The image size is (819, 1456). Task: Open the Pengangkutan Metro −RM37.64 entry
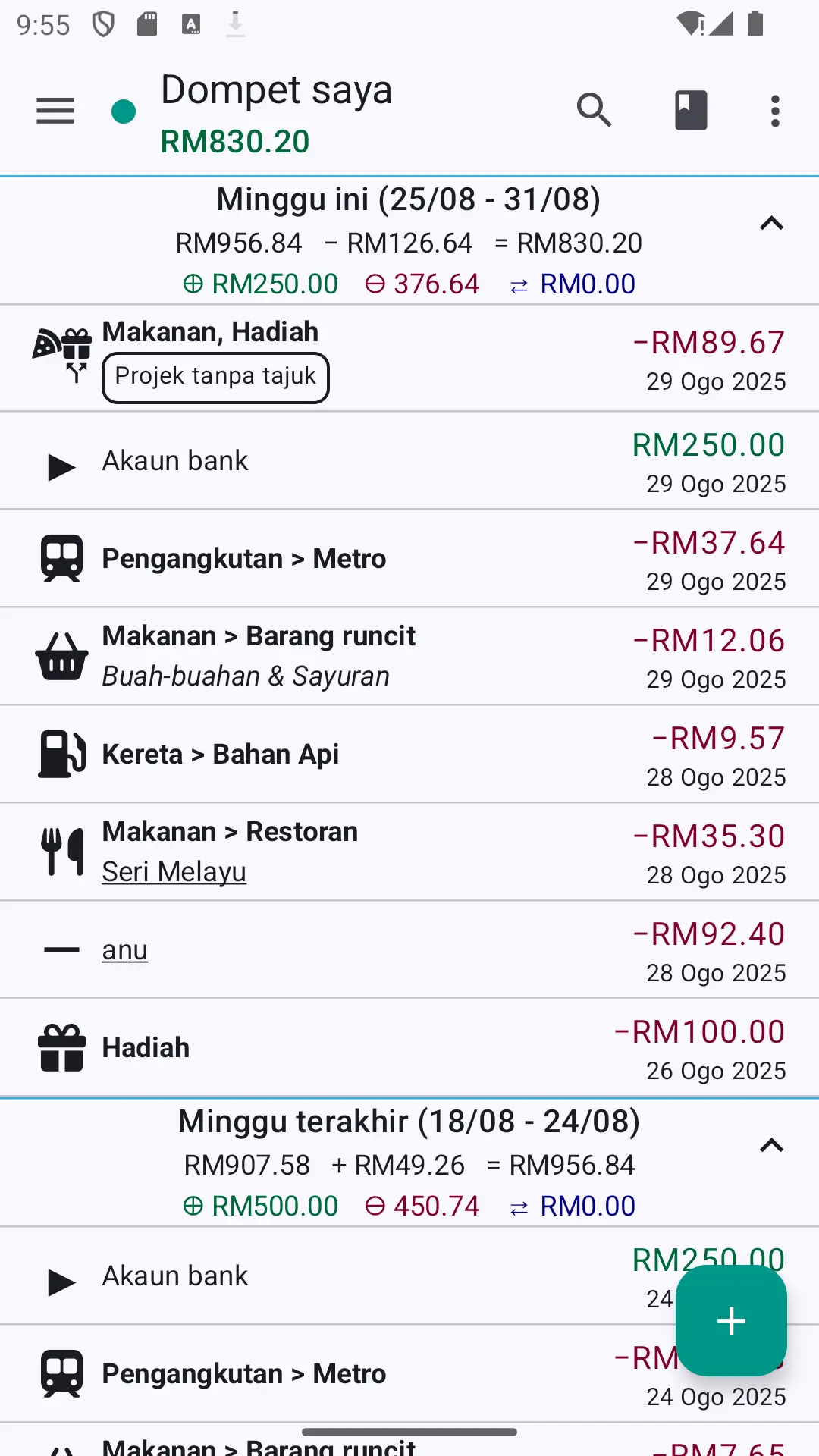pyautogui.click(x=409, y=559)
